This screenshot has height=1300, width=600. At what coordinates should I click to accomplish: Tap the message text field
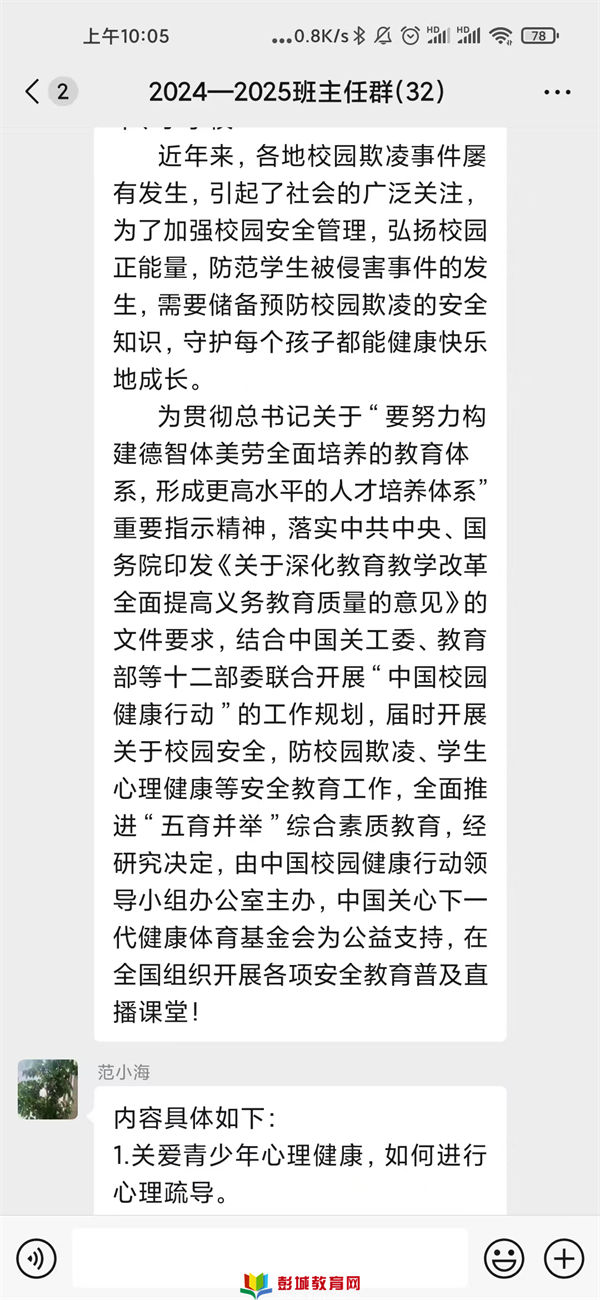270,1257
